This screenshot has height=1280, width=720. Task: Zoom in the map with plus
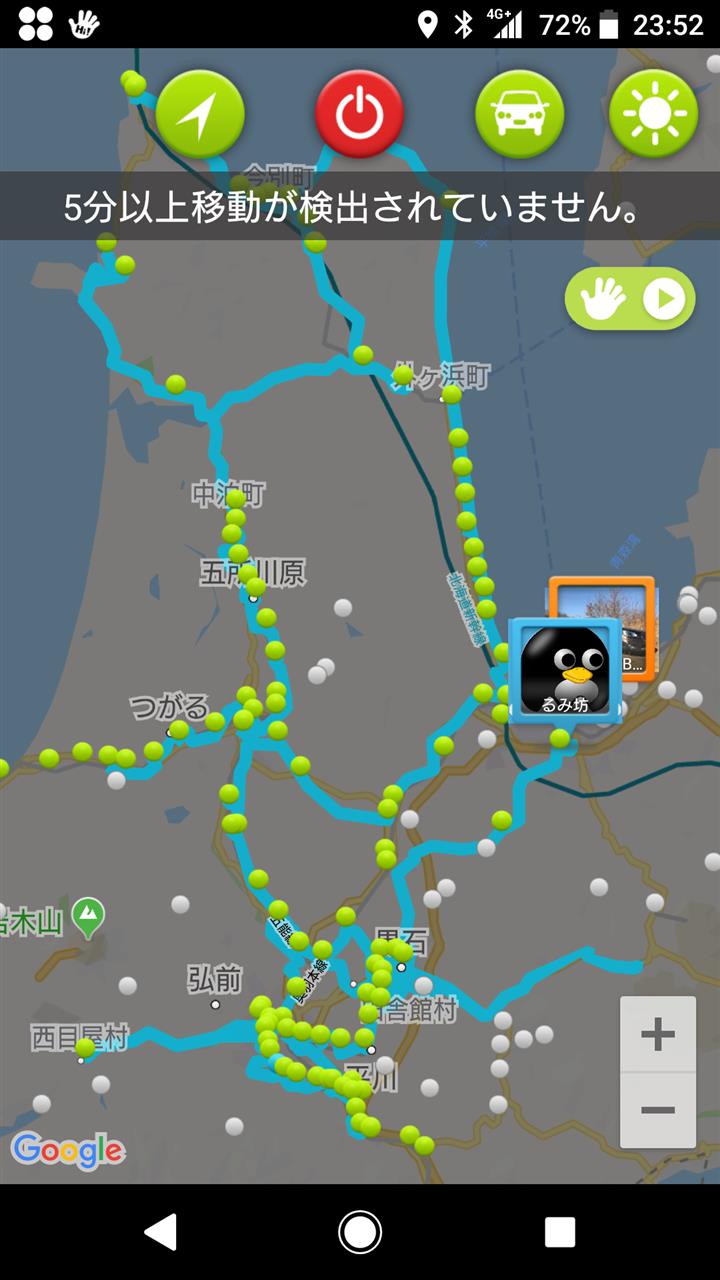pyautogui.click(x=658, y=1034)
